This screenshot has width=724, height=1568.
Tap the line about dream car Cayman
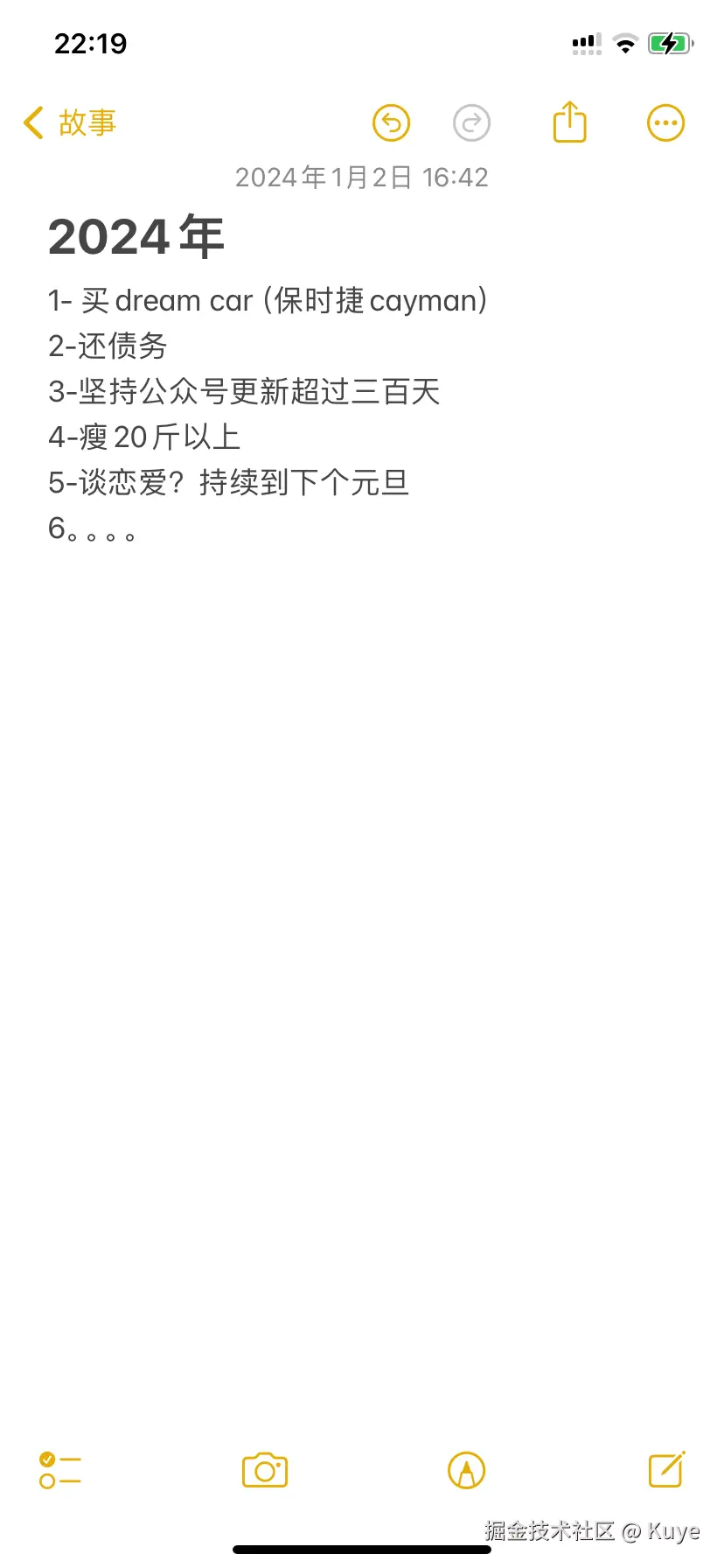(x=268, y=300)
